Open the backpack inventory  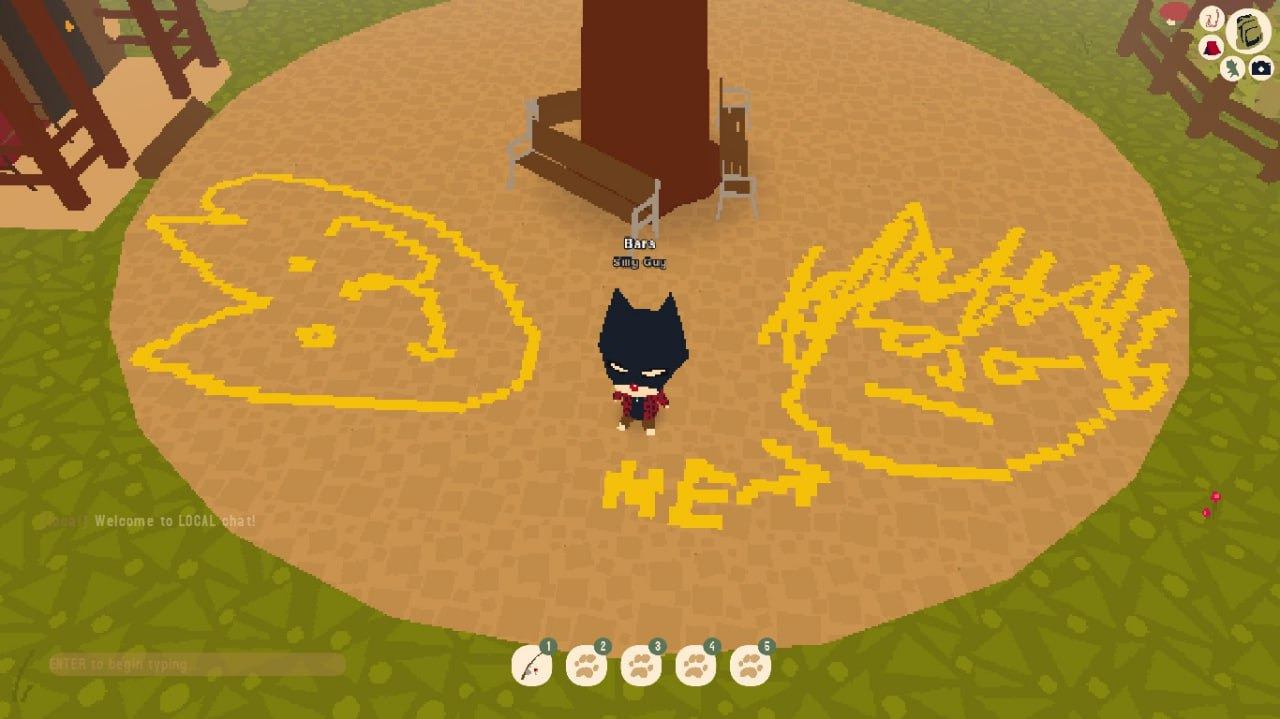(x=1248, y=30)
